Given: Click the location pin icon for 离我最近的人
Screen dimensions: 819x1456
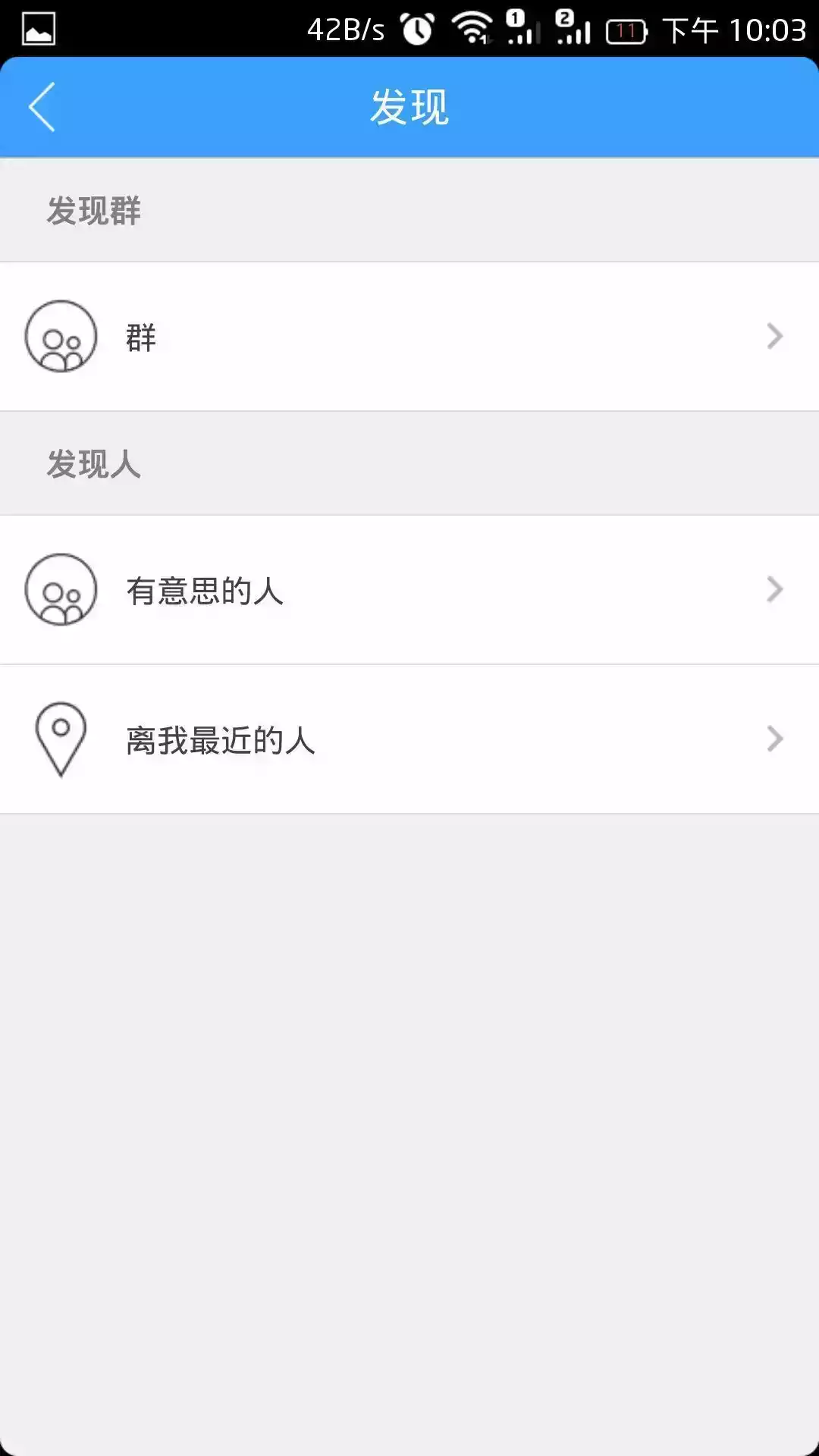Looking at the screenshot, I should tap(61, 738).
